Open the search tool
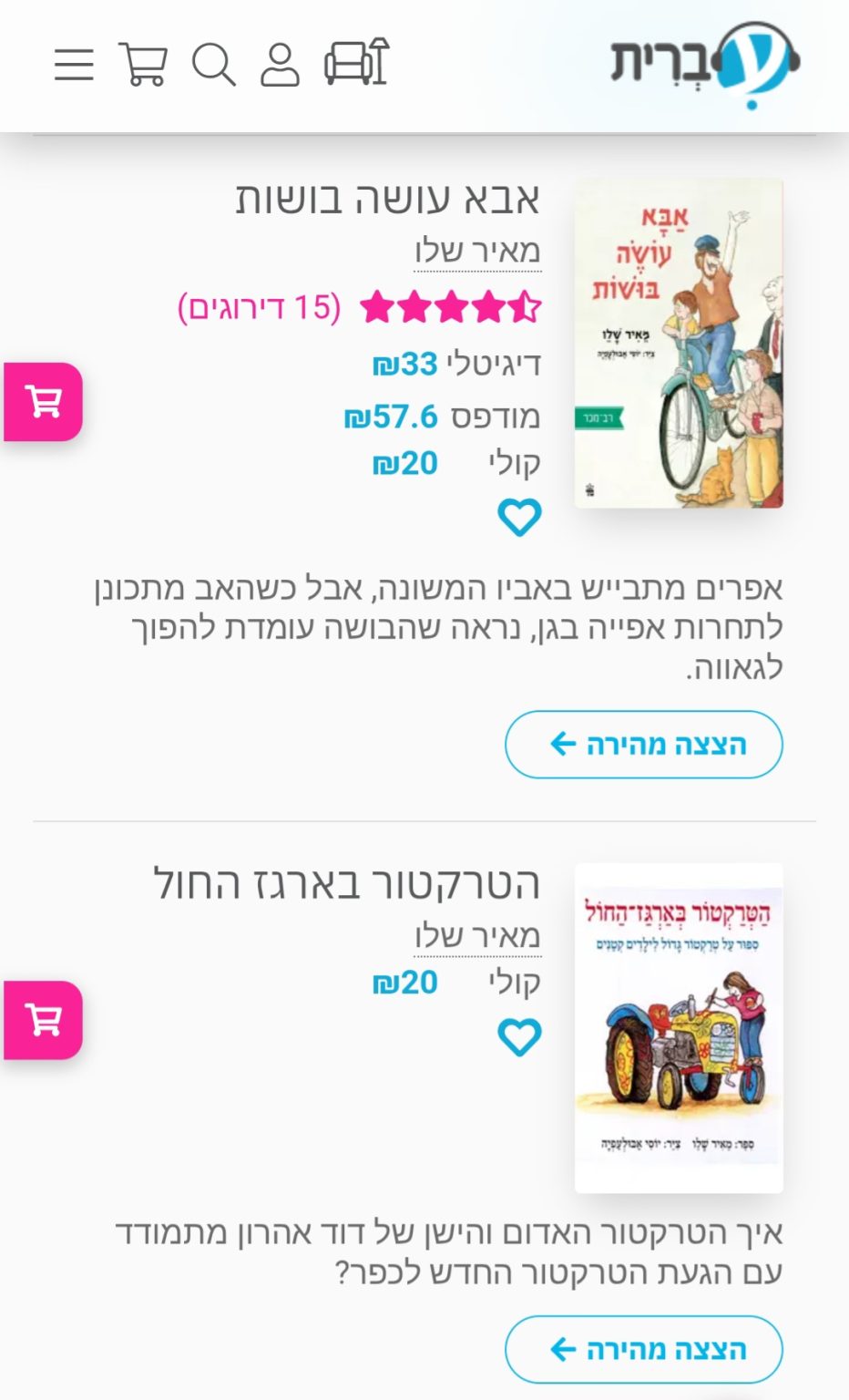 [212, 65]
